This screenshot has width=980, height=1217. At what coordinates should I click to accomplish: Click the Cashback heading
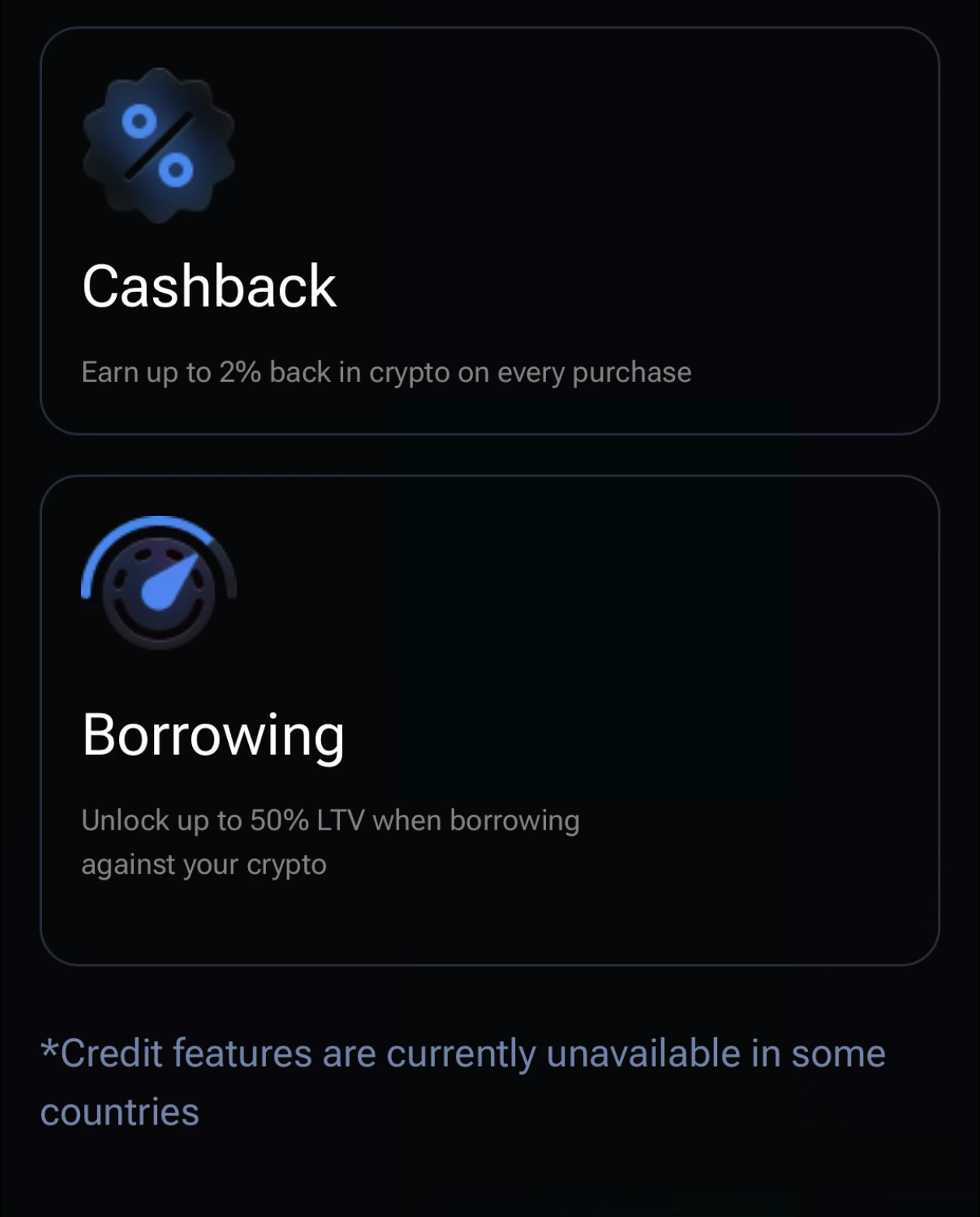coord(210,286)
